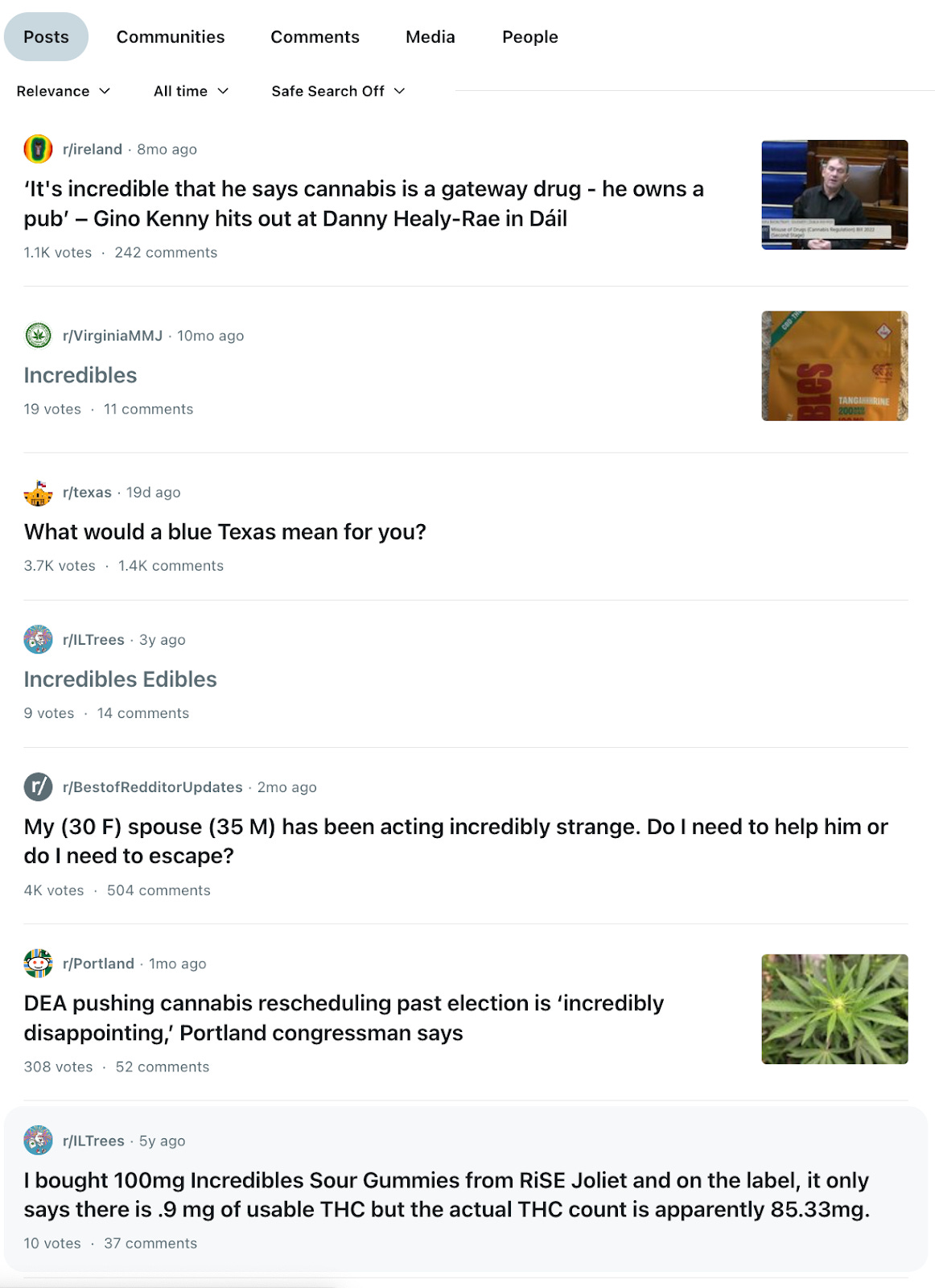
Task: View the orange Incredibles package thumbnail
Action: [834, 365]
